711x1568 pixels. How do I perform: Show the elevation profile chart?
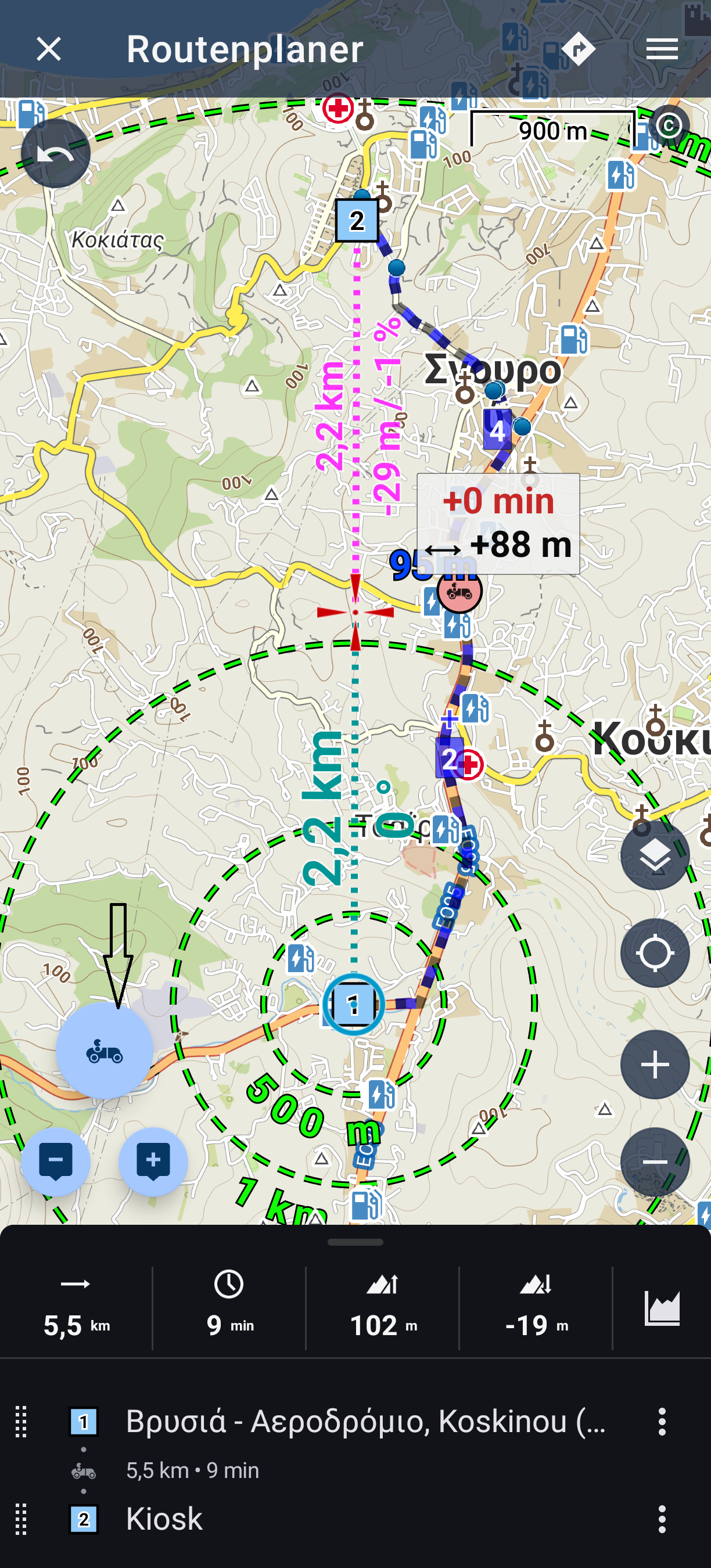click(662, 1307)
